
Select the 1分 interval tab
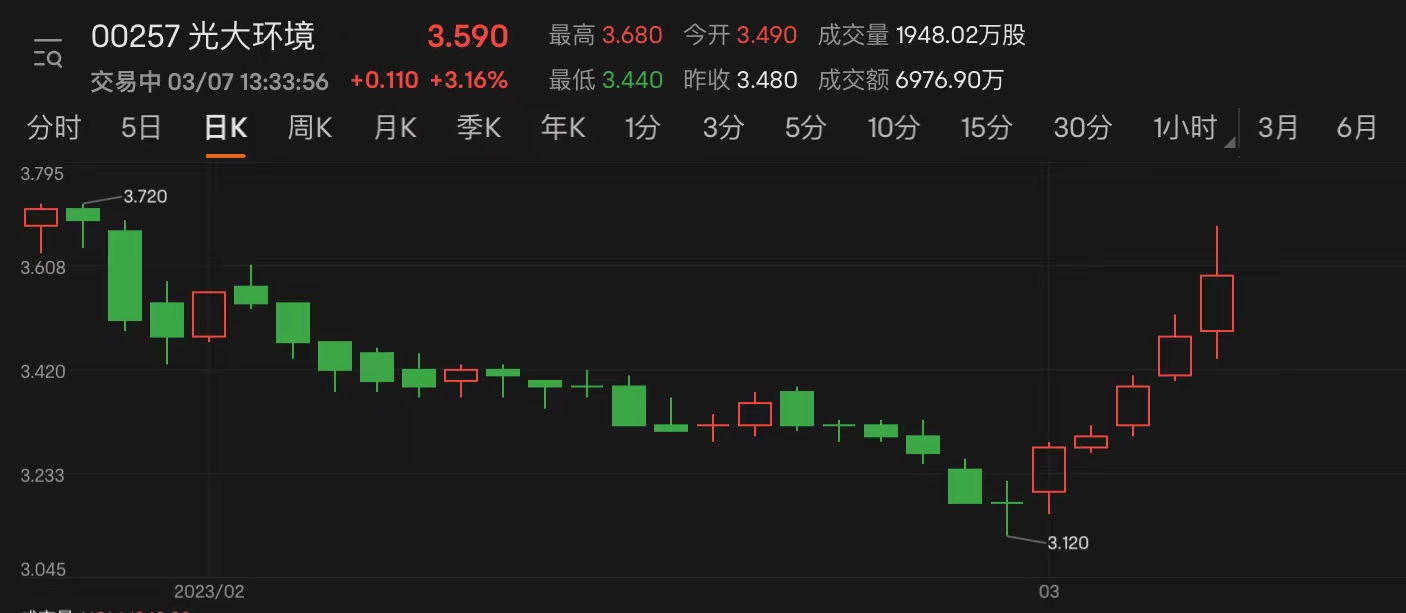[643, 128]
